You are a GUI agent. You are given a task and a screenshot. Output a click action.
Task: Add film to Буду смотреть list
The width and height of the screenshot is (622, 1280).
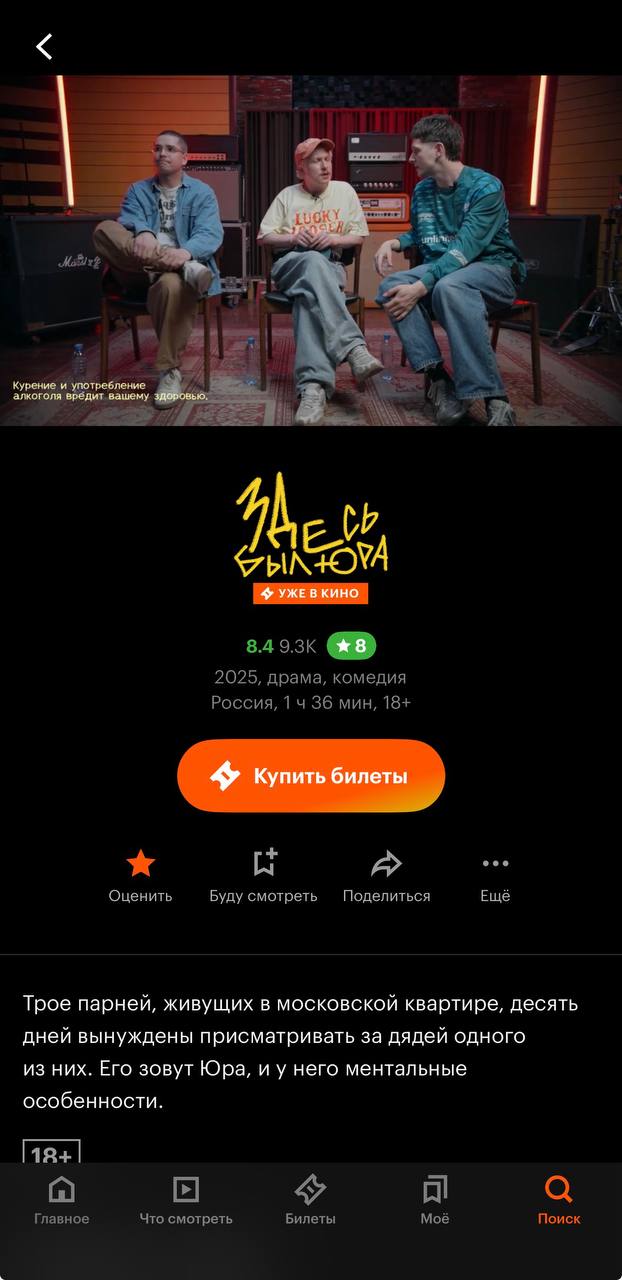[263, 875]
